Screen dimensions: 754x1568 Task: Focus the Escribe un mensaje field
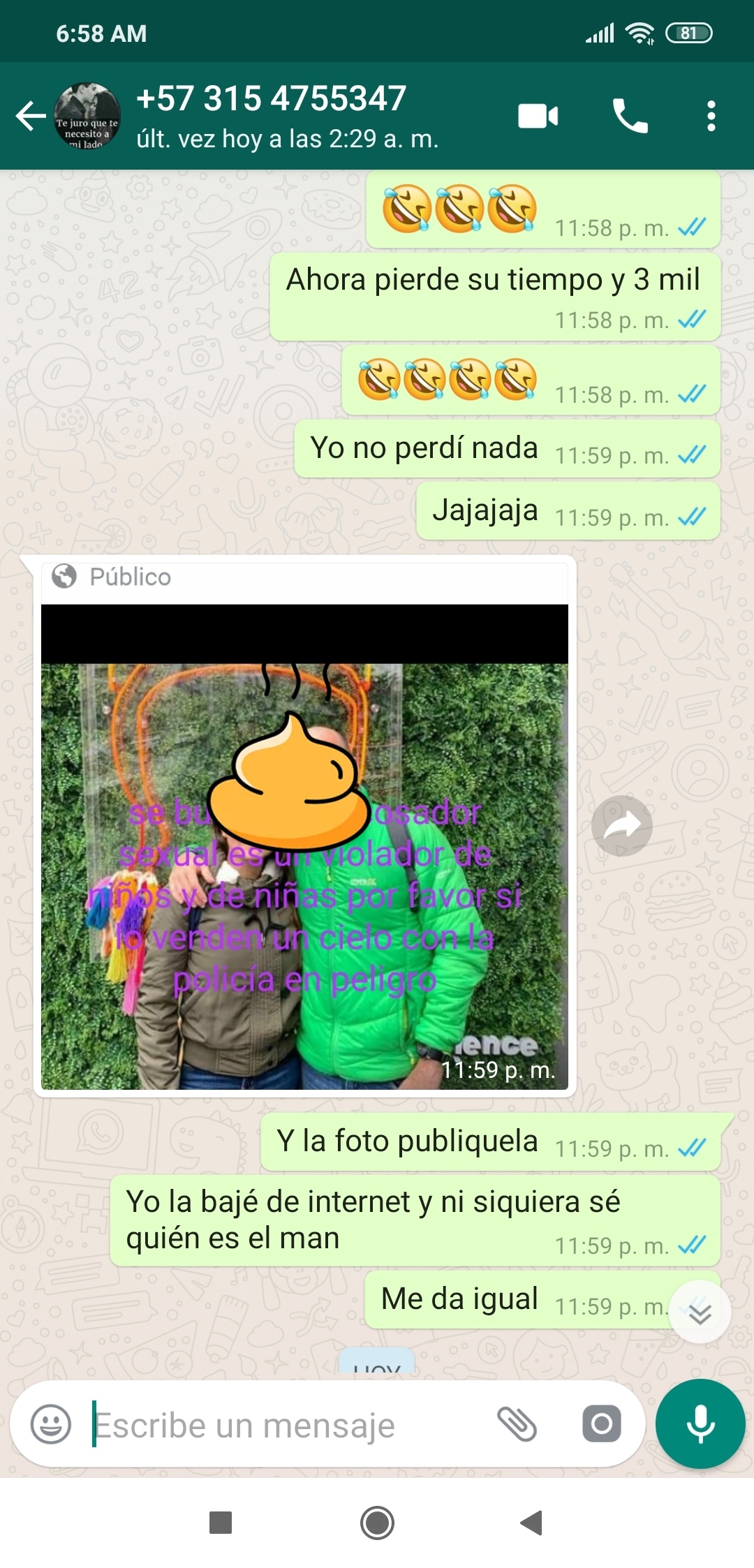pyautogui.click(x=279, y=1425)
